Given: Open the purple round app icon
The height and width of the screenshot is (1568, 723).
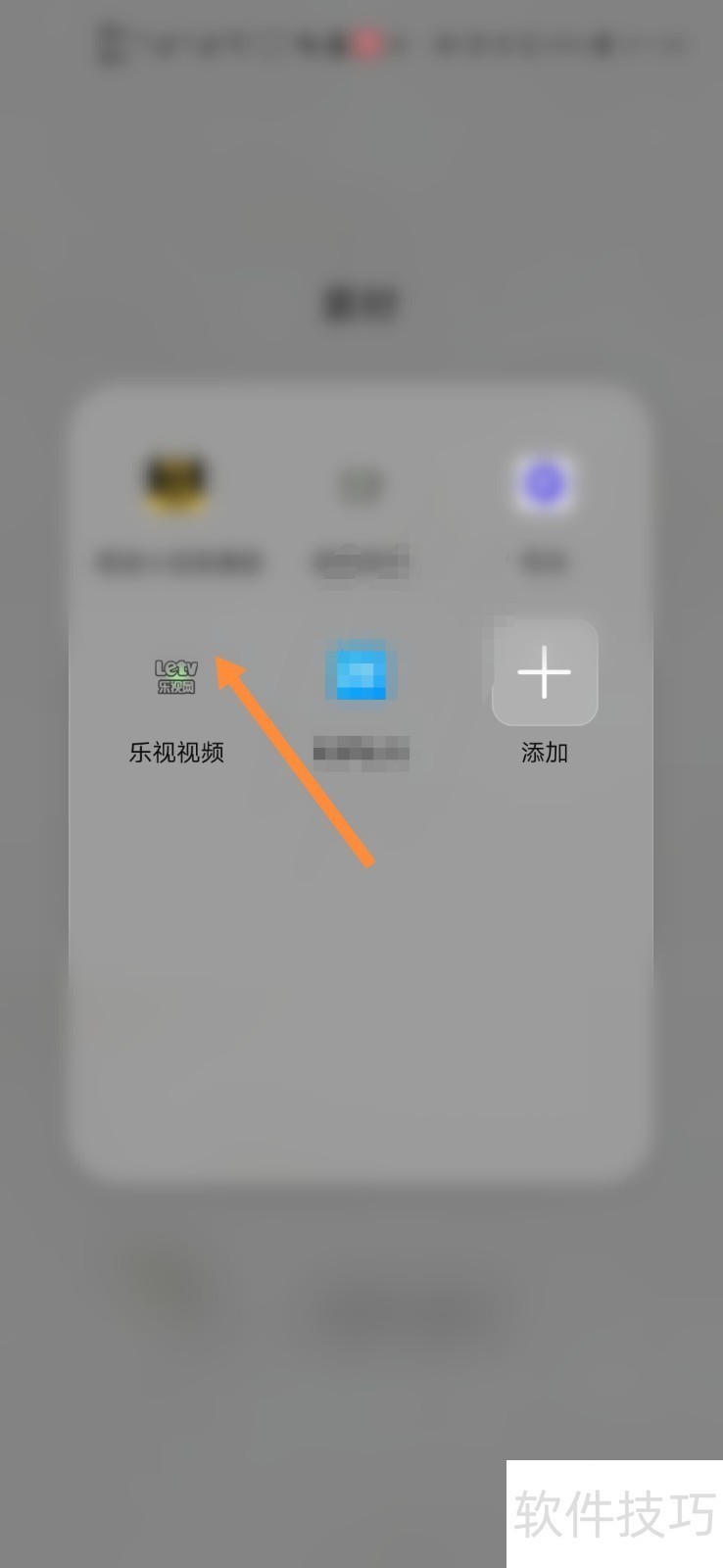Looking at the screenshot, I should [544, 483].
